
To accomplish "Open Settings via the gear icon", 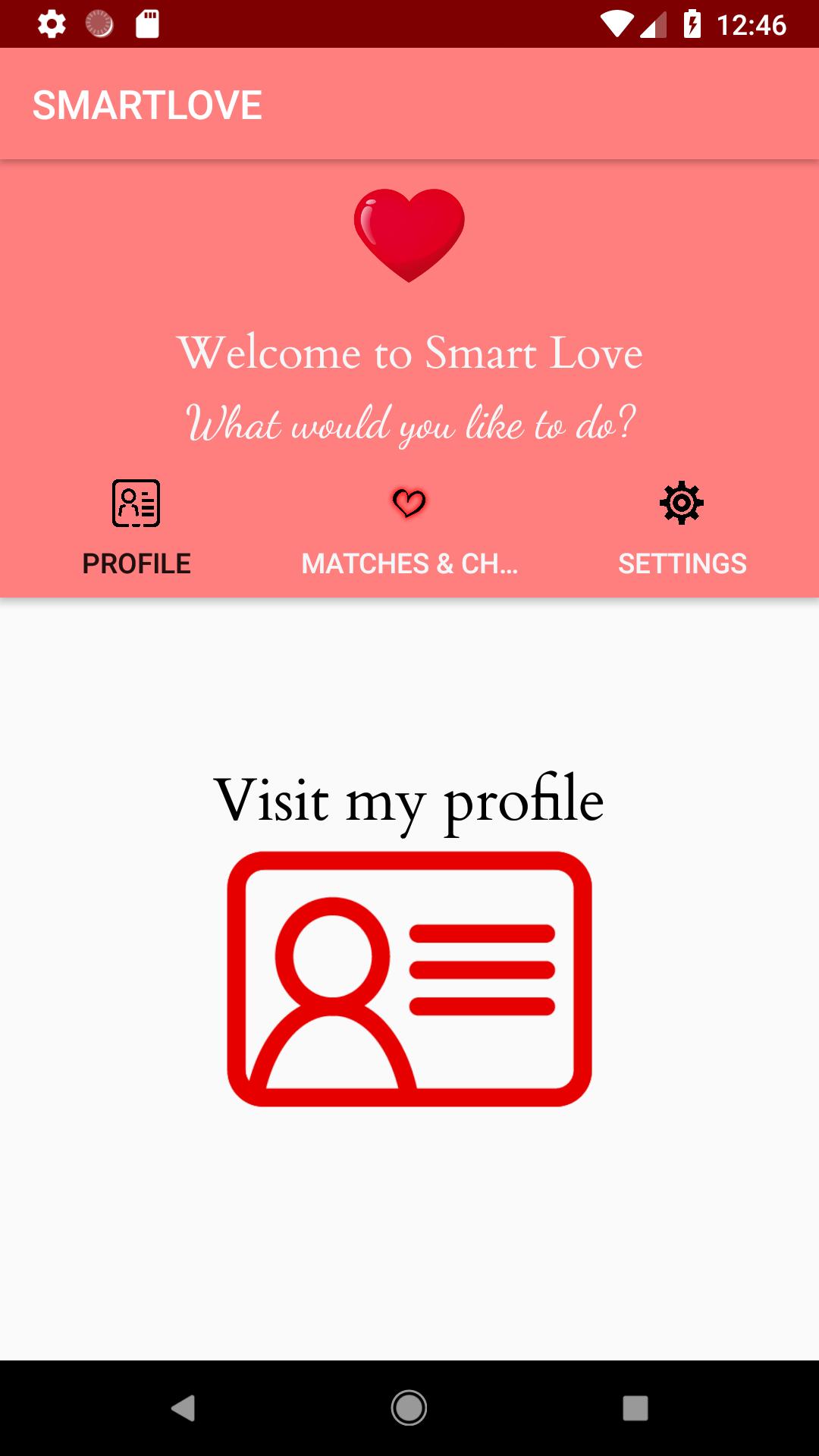I will [681, 502].
